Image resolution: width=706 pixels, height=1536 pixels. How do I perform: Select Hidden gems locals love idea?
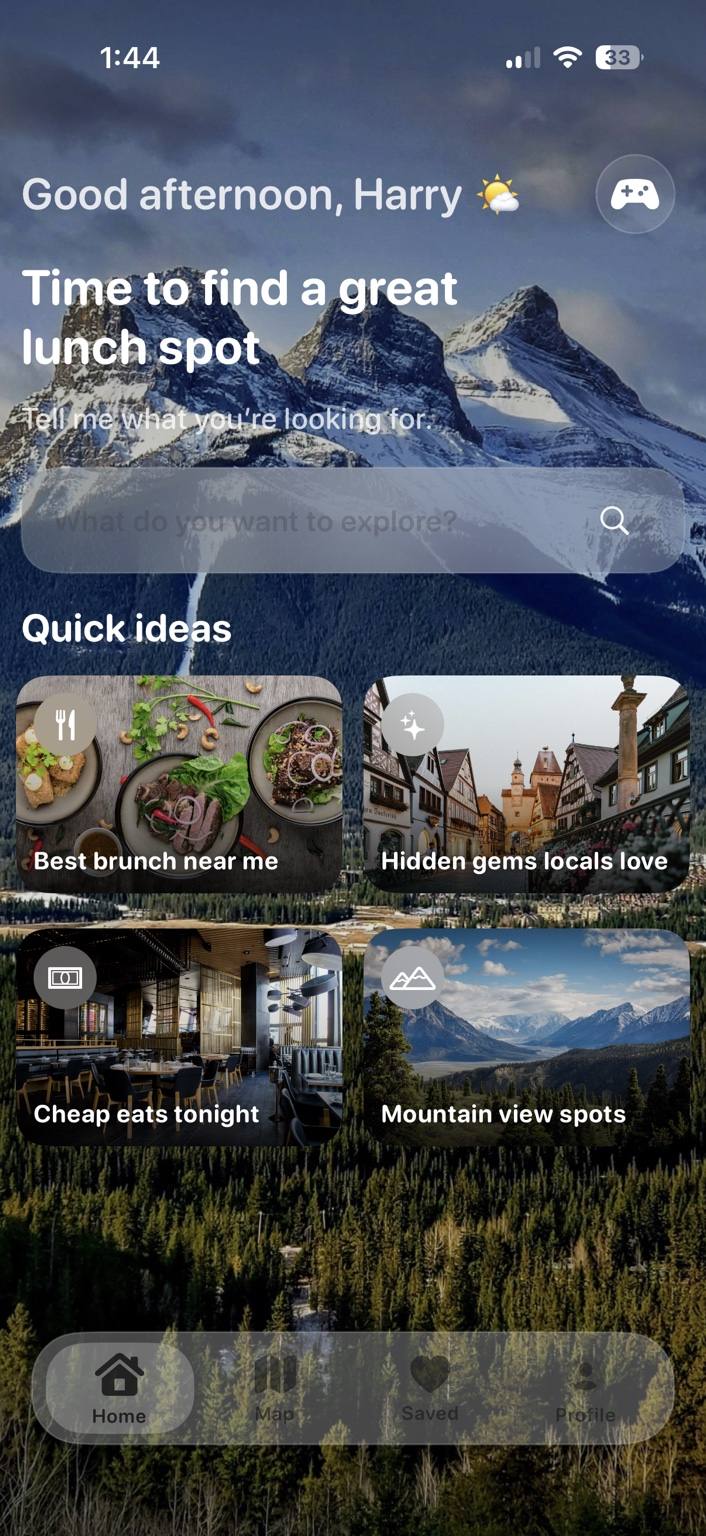click(526, 784)
